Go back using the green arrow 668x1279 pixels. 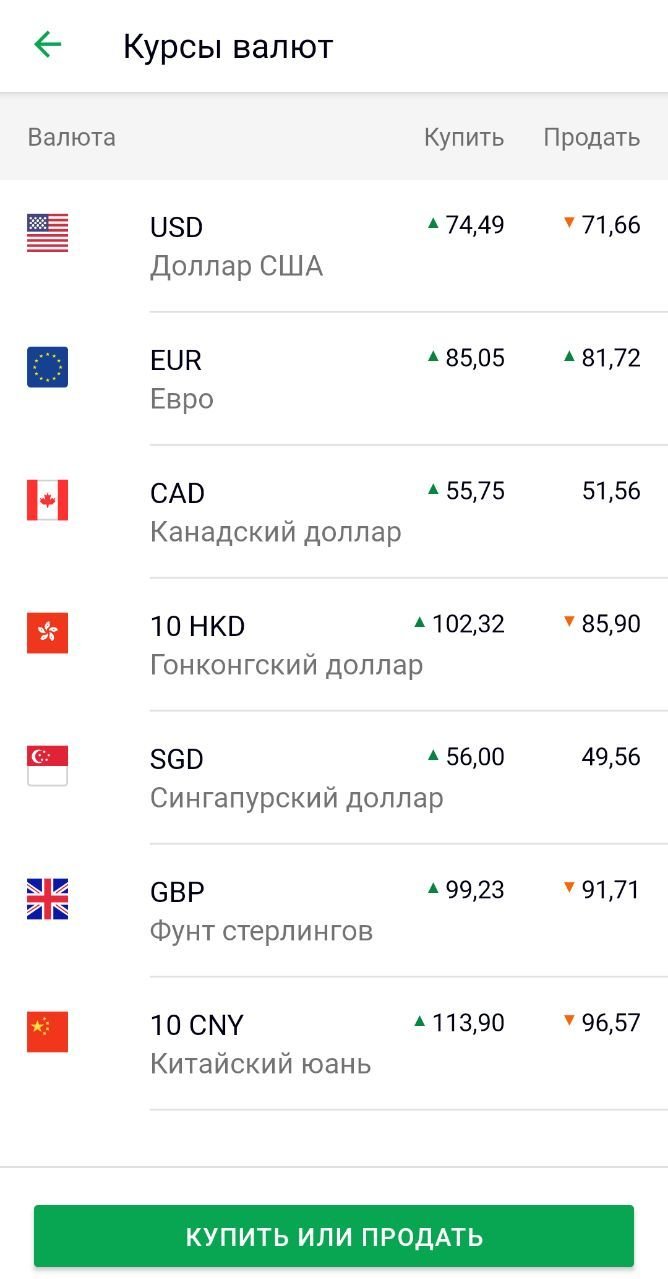tap(47, 45)
